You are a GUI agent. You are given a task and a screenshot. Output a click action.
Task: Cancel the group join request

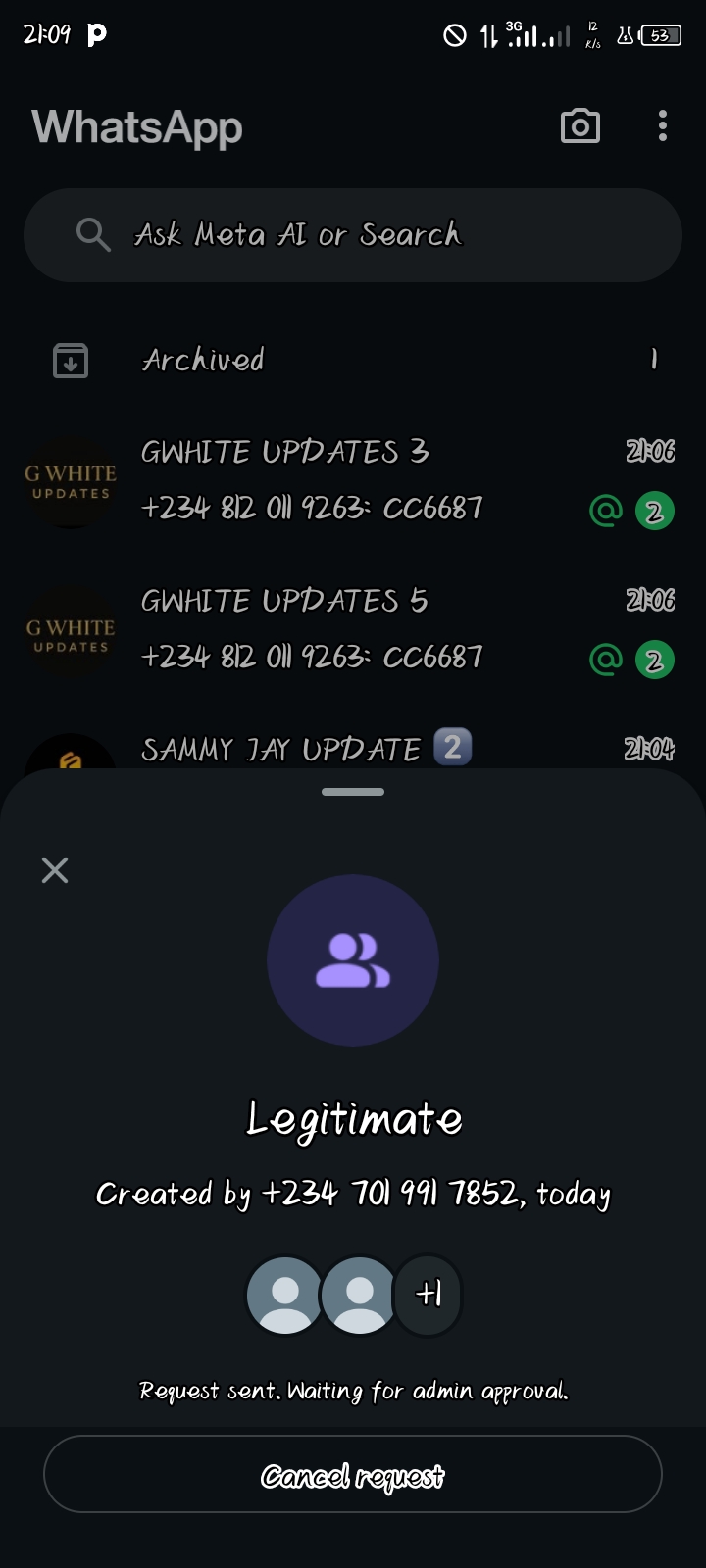click(x=353, y=1475)
